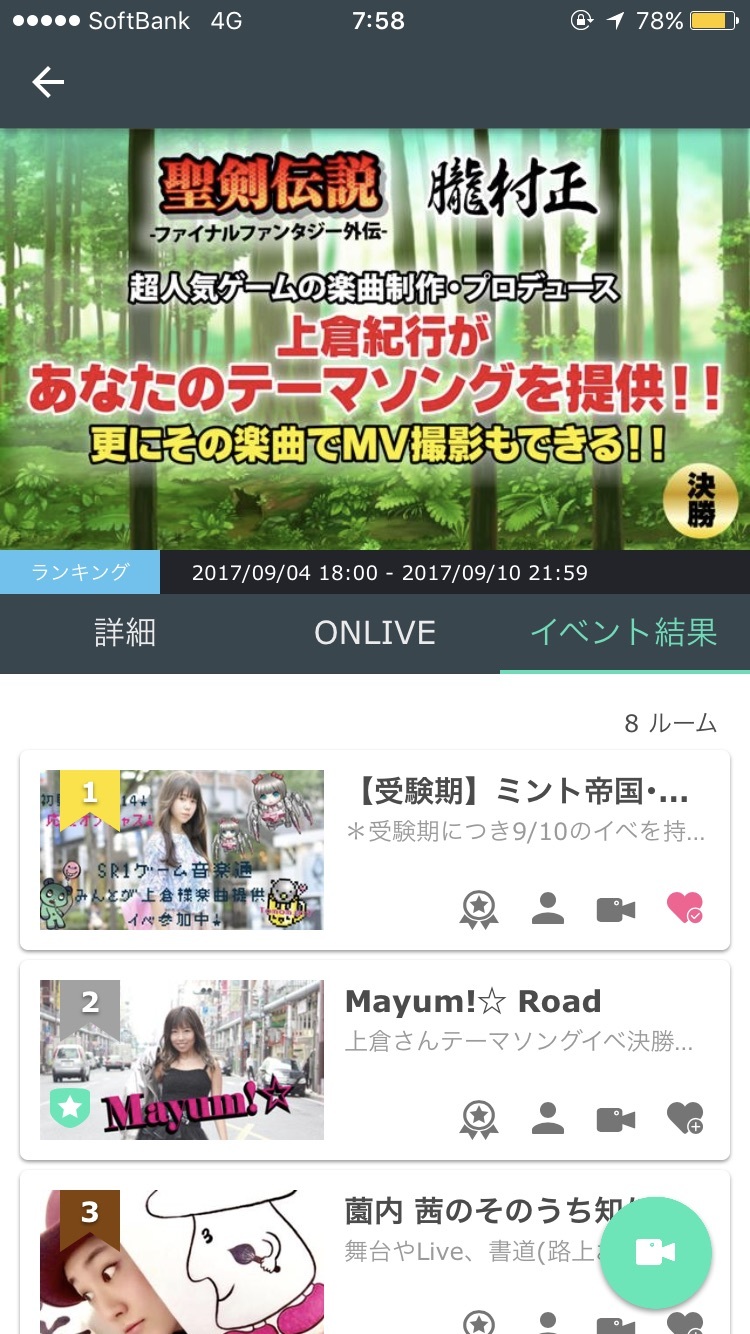
Task: Select the イベント結果 tab
Action: (624, 632)
